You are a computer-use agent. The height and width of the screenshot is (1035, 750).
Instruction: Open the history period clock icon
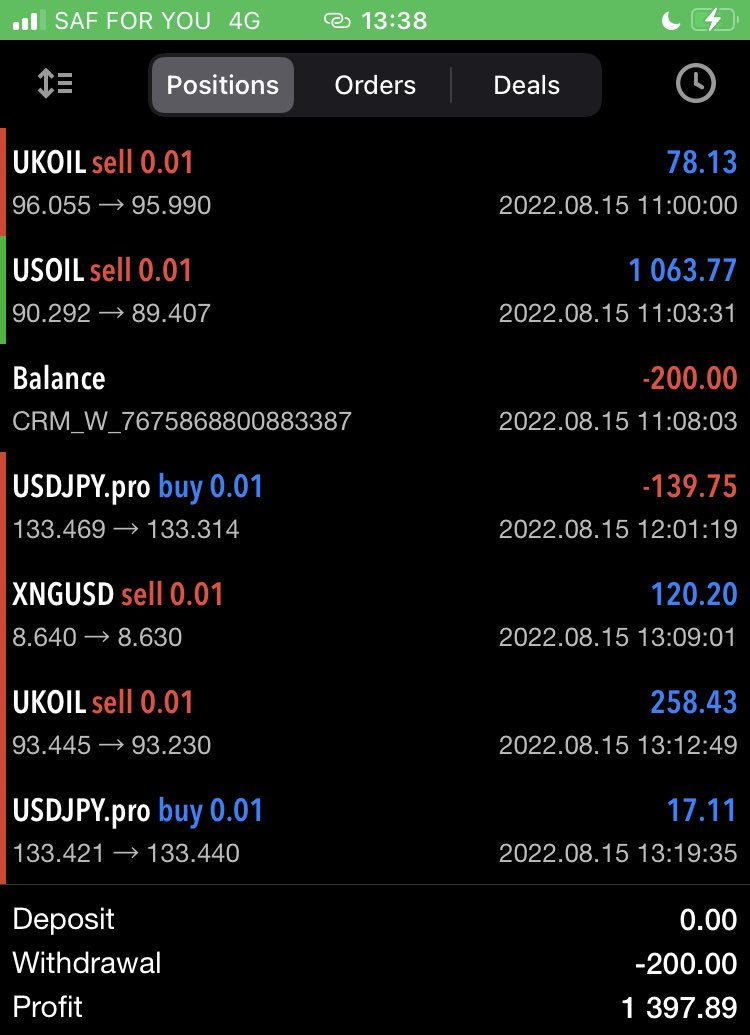(x=695, y=85)
